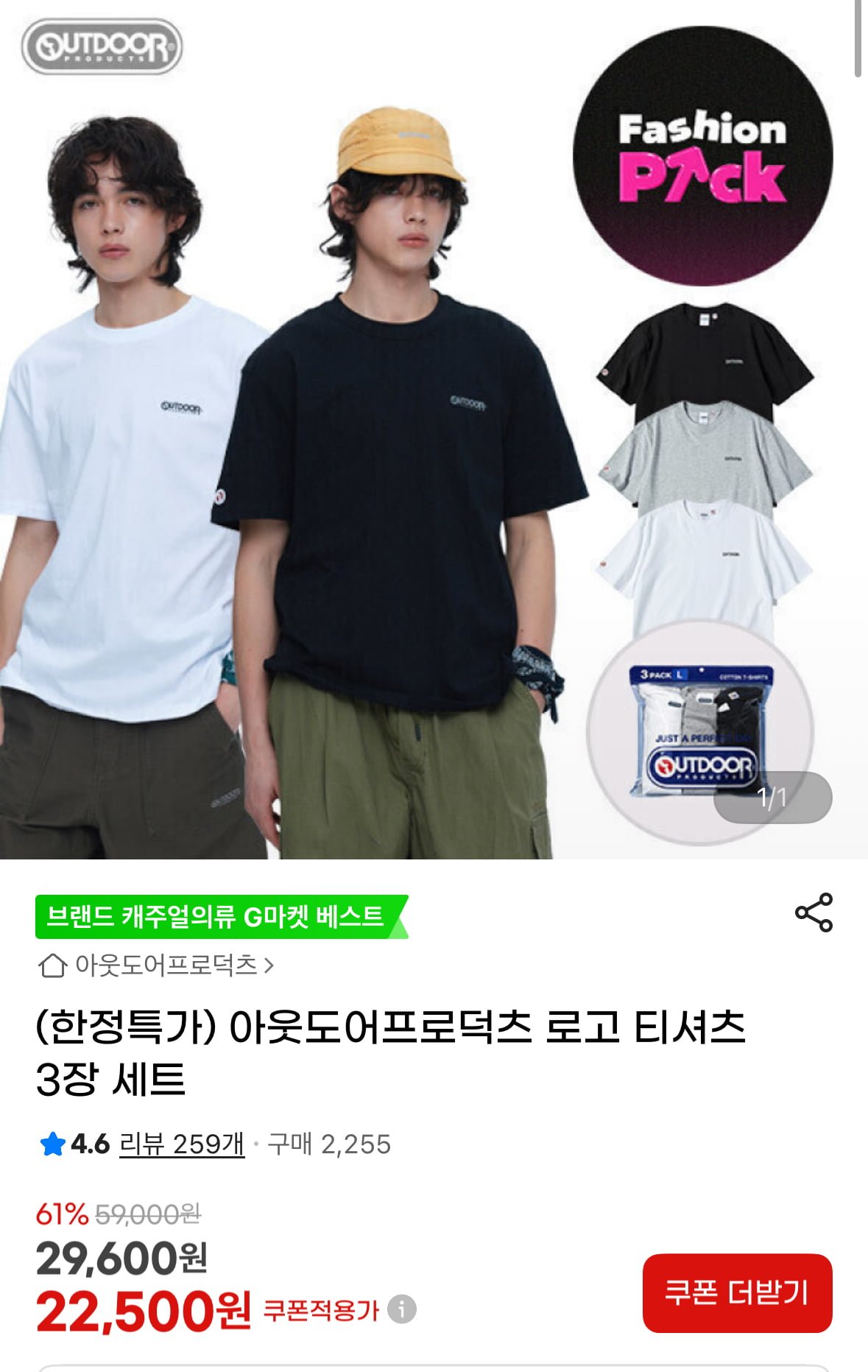Tap the 브랜드 캐주얼의류 G마켓 베스트 badge
Image resolution: width=868 pixels, height=1372 pixels.
(x=219, y=916)
